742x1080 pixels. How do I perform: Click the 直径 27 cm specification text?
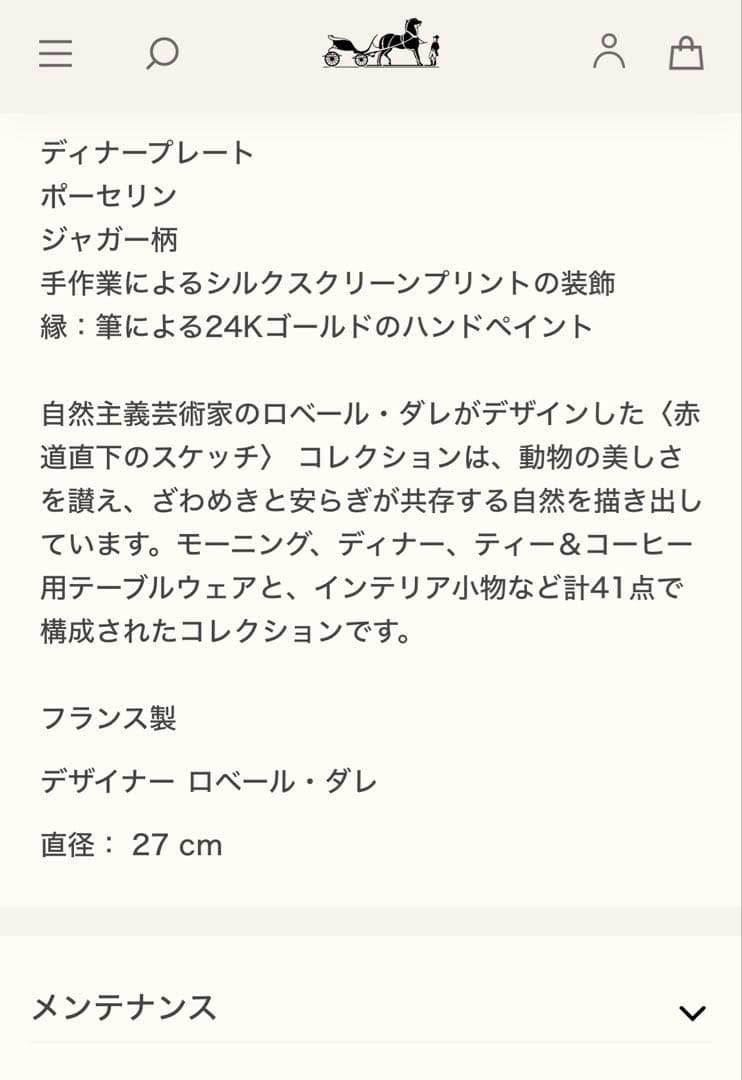[130, 845]
